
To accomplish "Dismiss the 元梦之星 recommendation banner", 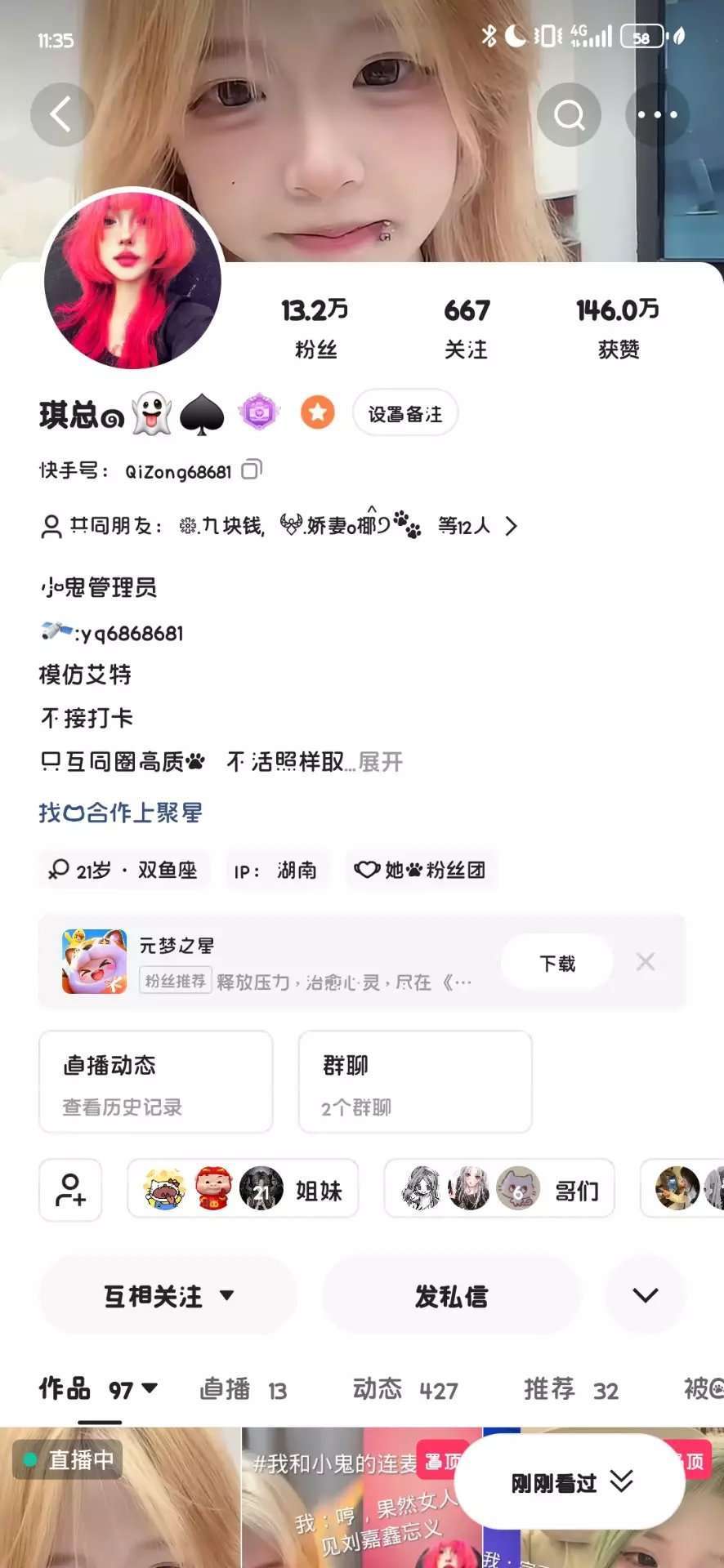I will click(646, 962).
